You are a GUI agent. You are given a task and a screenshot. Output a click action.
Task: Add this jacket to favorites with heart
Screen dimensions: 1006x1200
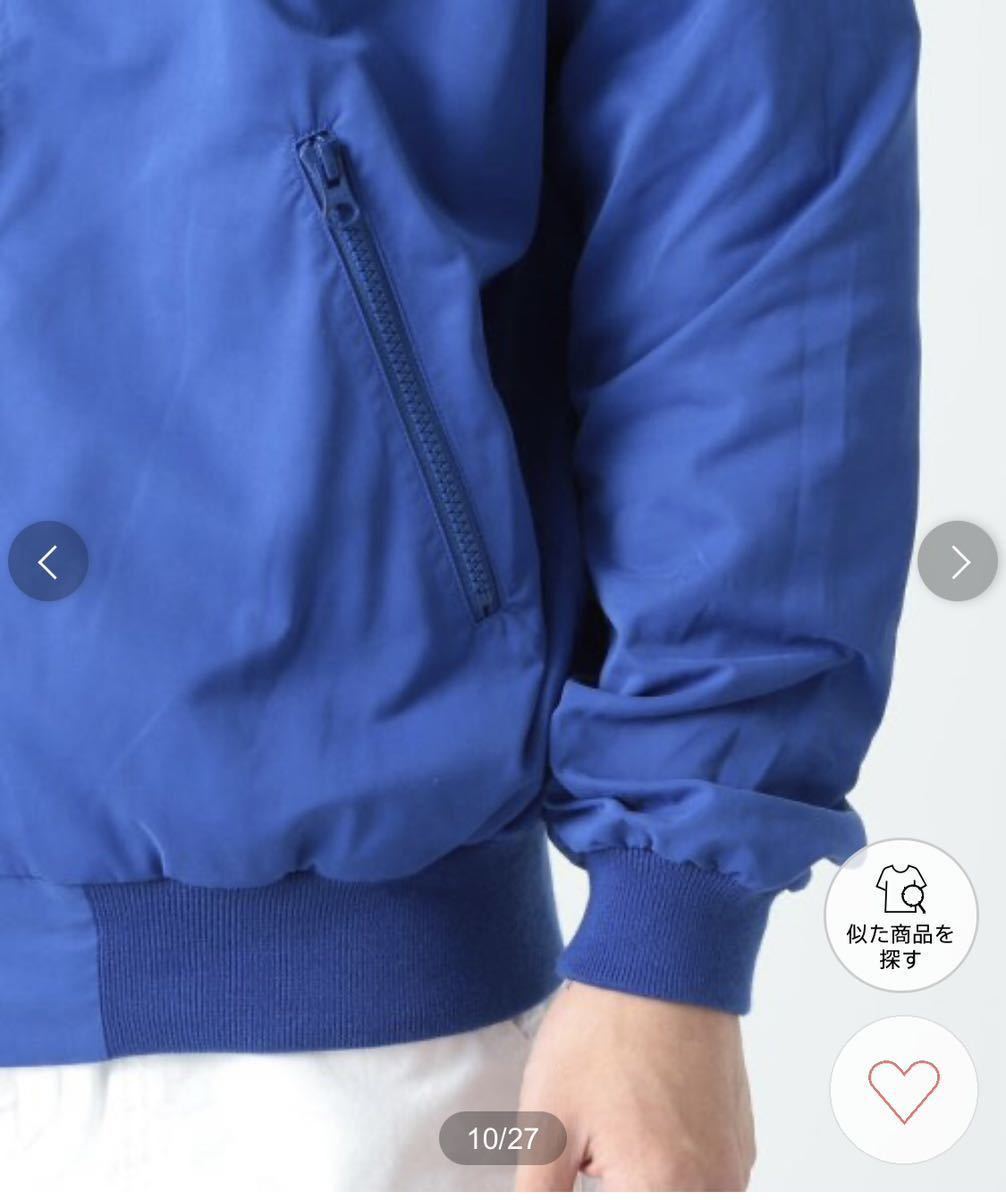coord(903,1090)
